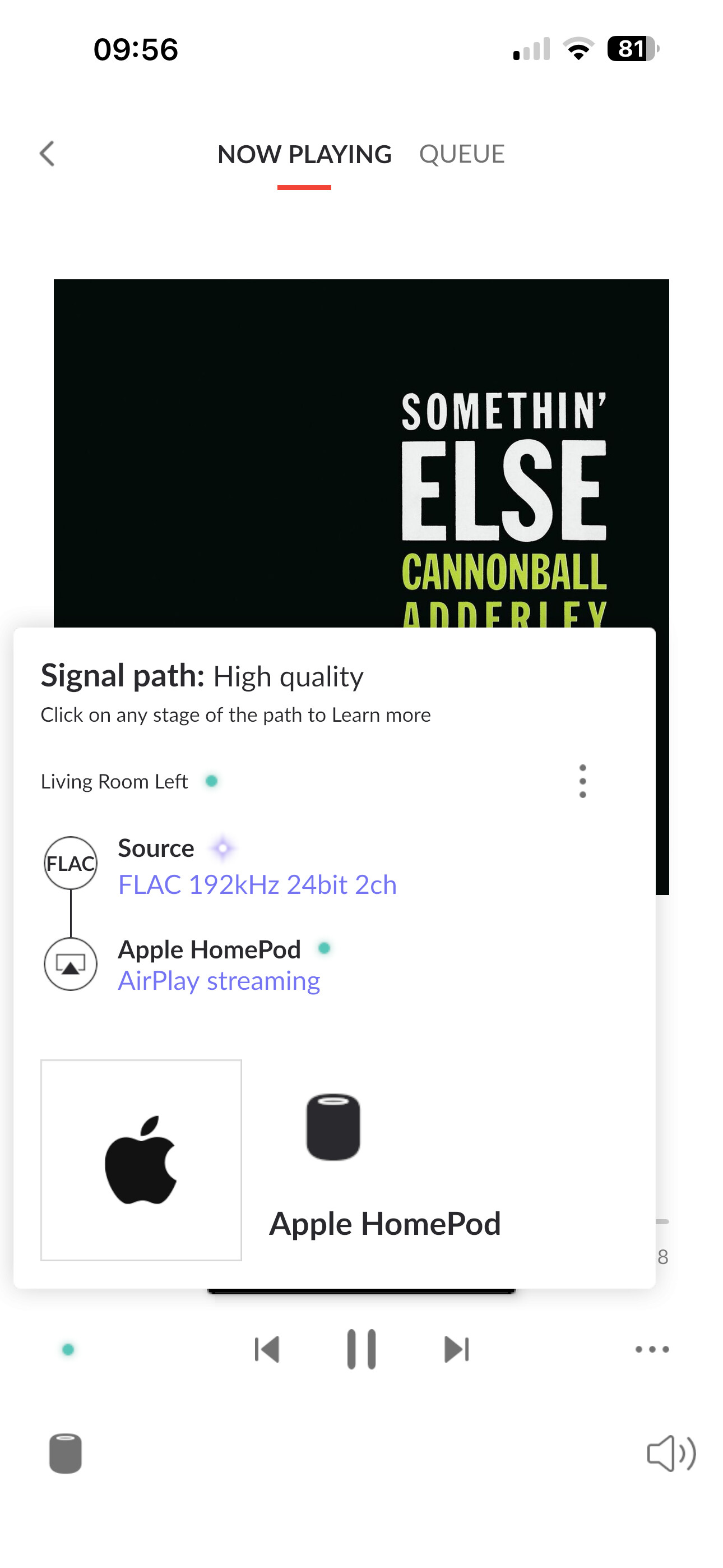The height and width of the screenshot is (1568, 723).
Task: Select the NOW PLAYING tab
Action: point(304,154)
